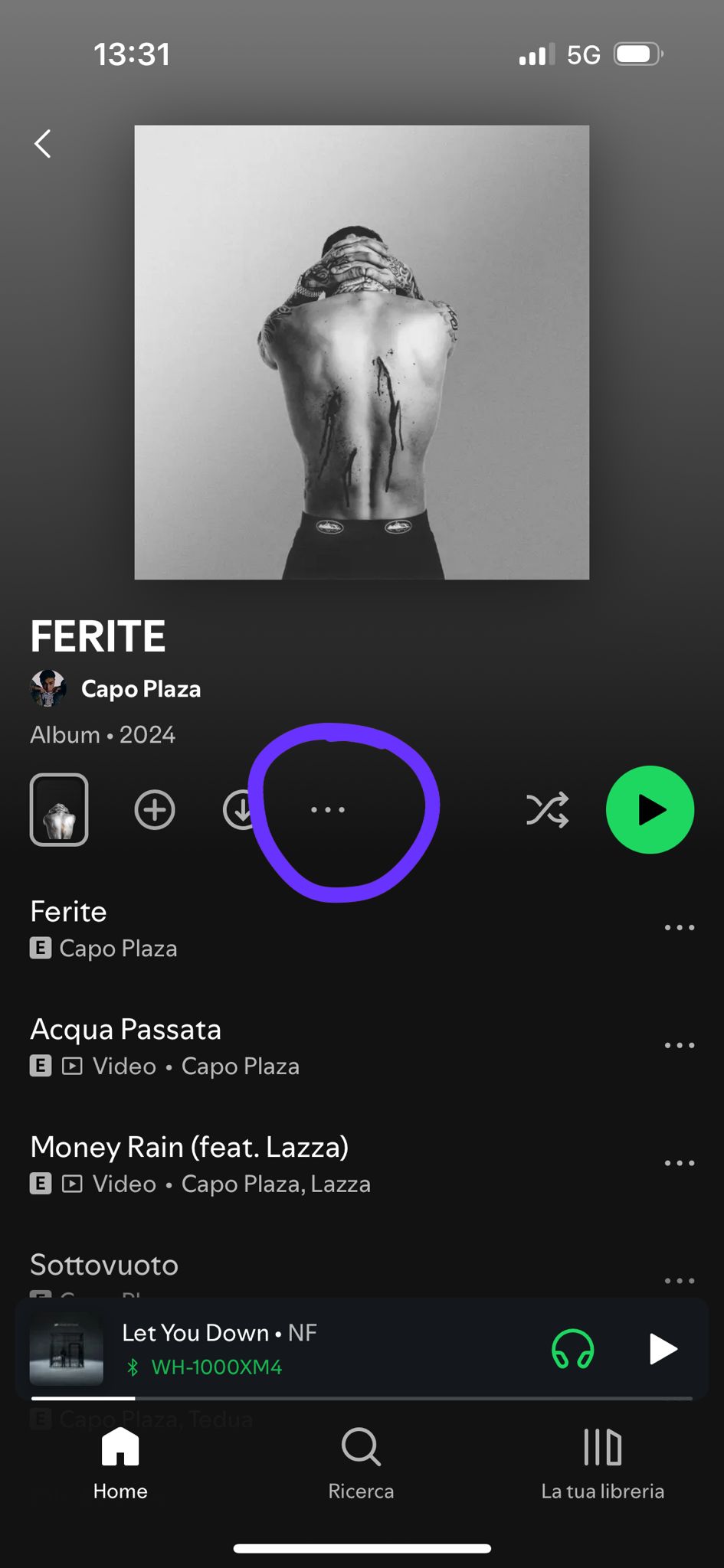Screen dimensions: 724x1568
Task: Open the Let You Down mini player
Action: (306, 1349)
